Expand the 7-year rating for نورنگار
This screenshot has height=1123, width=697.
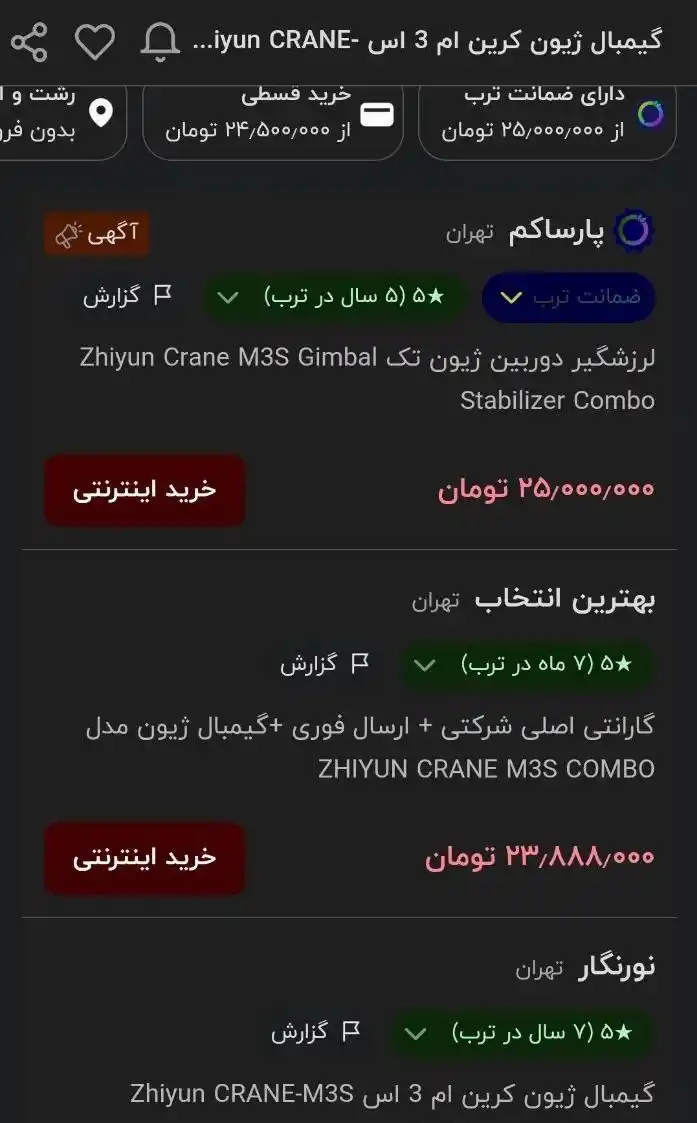pos(521,1033)
